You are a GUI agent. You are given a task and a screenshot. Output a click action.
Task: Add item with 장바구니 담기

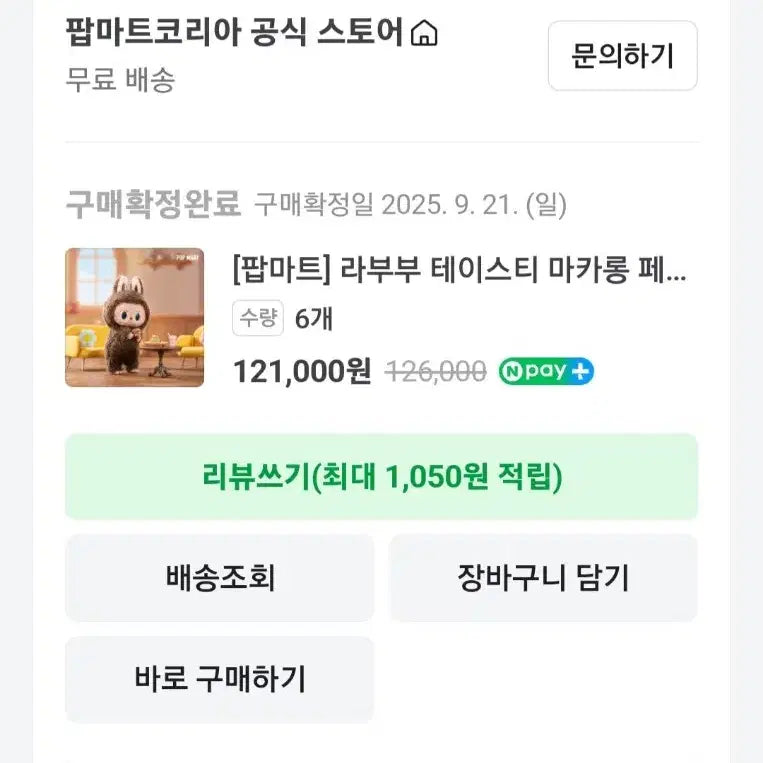(x=543, y=578)
